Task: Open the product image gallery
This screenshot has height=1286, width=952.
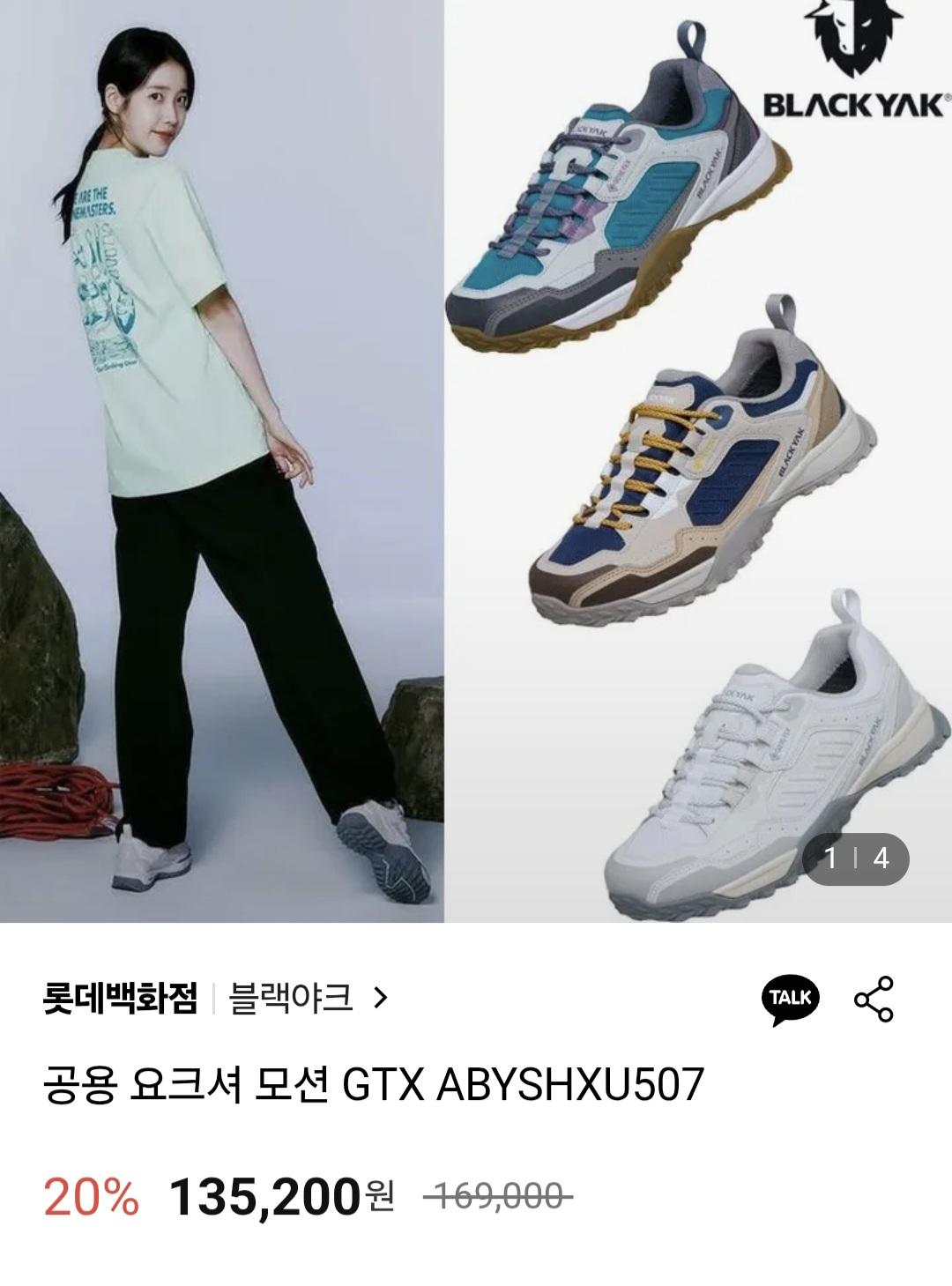Action: pos(476,461)
